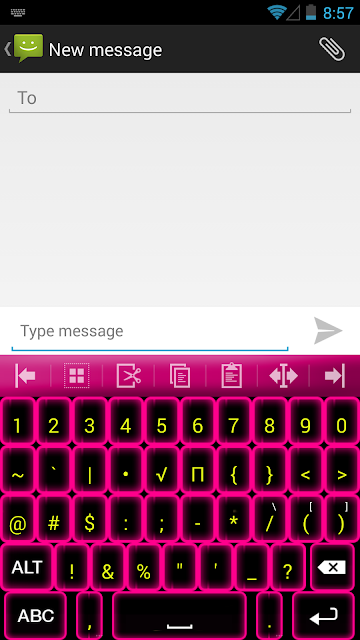Go back via the messaging app icon

[x=24, y=49]
